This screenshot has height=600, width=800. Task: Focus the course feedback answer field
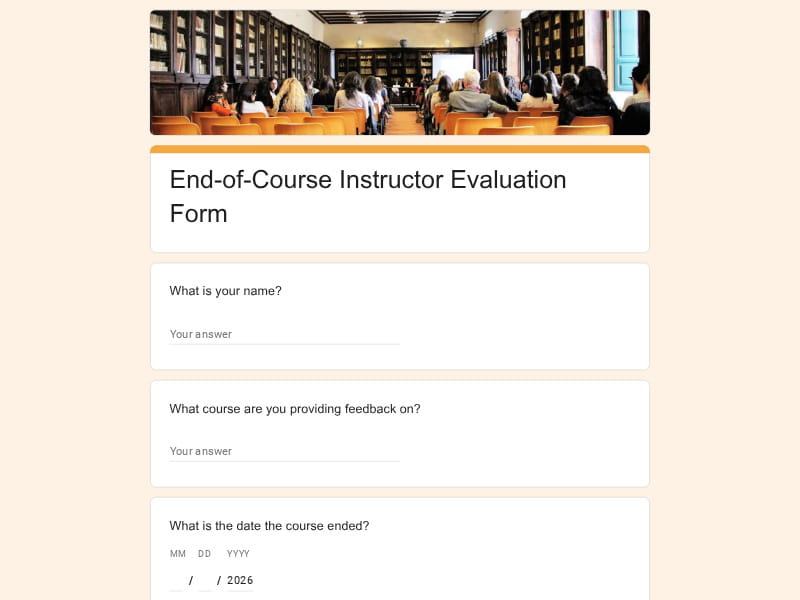(x=284, y=451)
